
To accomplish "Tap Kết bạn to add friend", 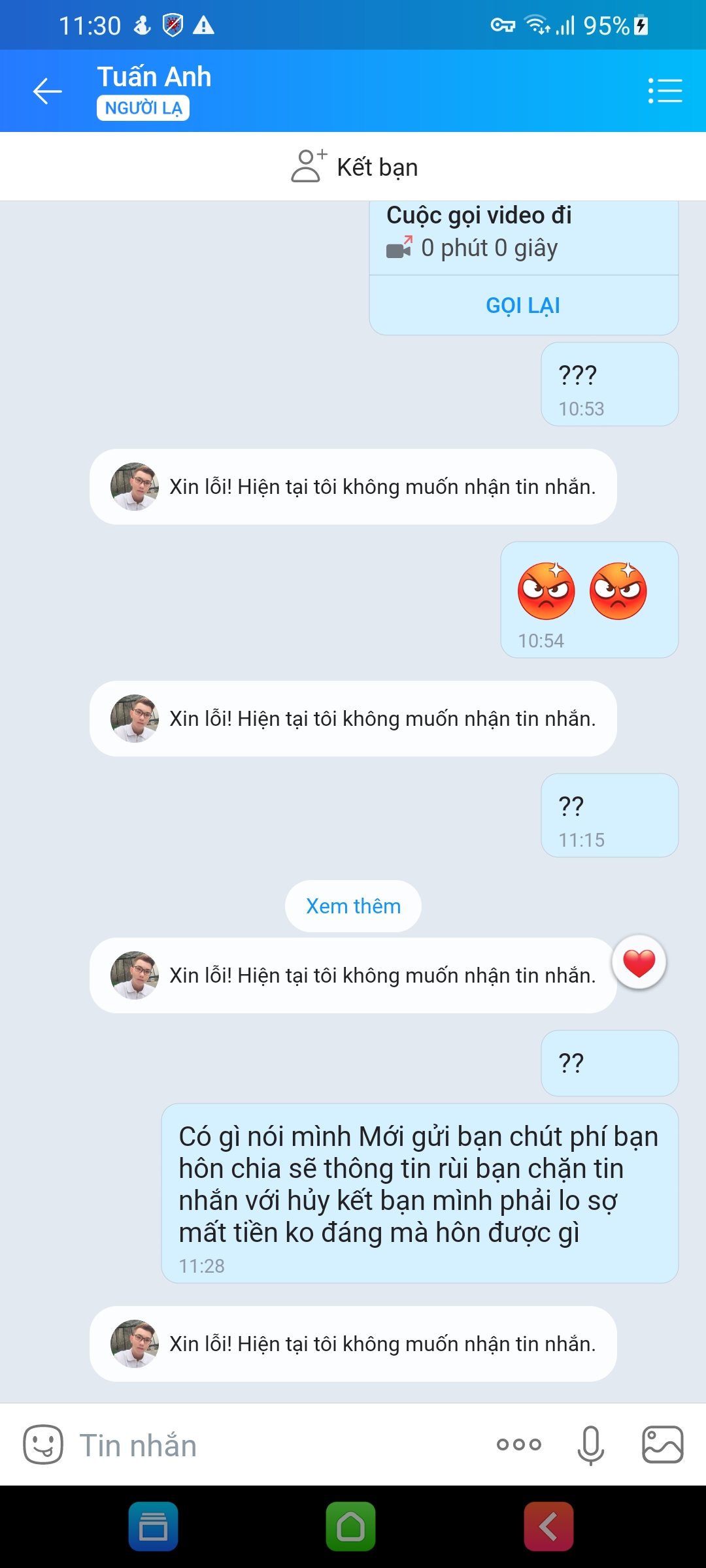I will (354, 167).
